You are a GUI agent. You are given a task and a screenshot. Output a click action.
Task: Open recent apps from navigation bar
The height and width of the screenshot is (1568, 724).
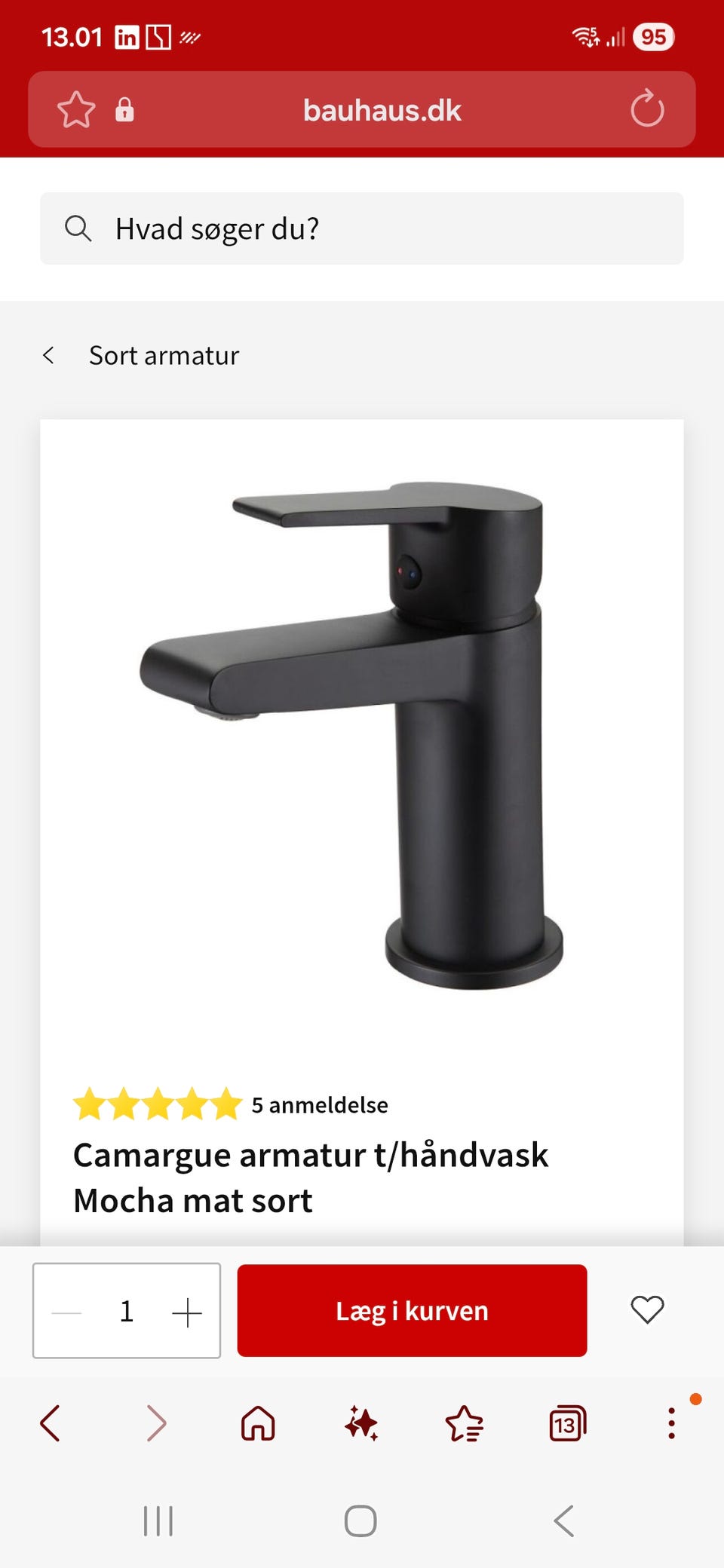158,1521
